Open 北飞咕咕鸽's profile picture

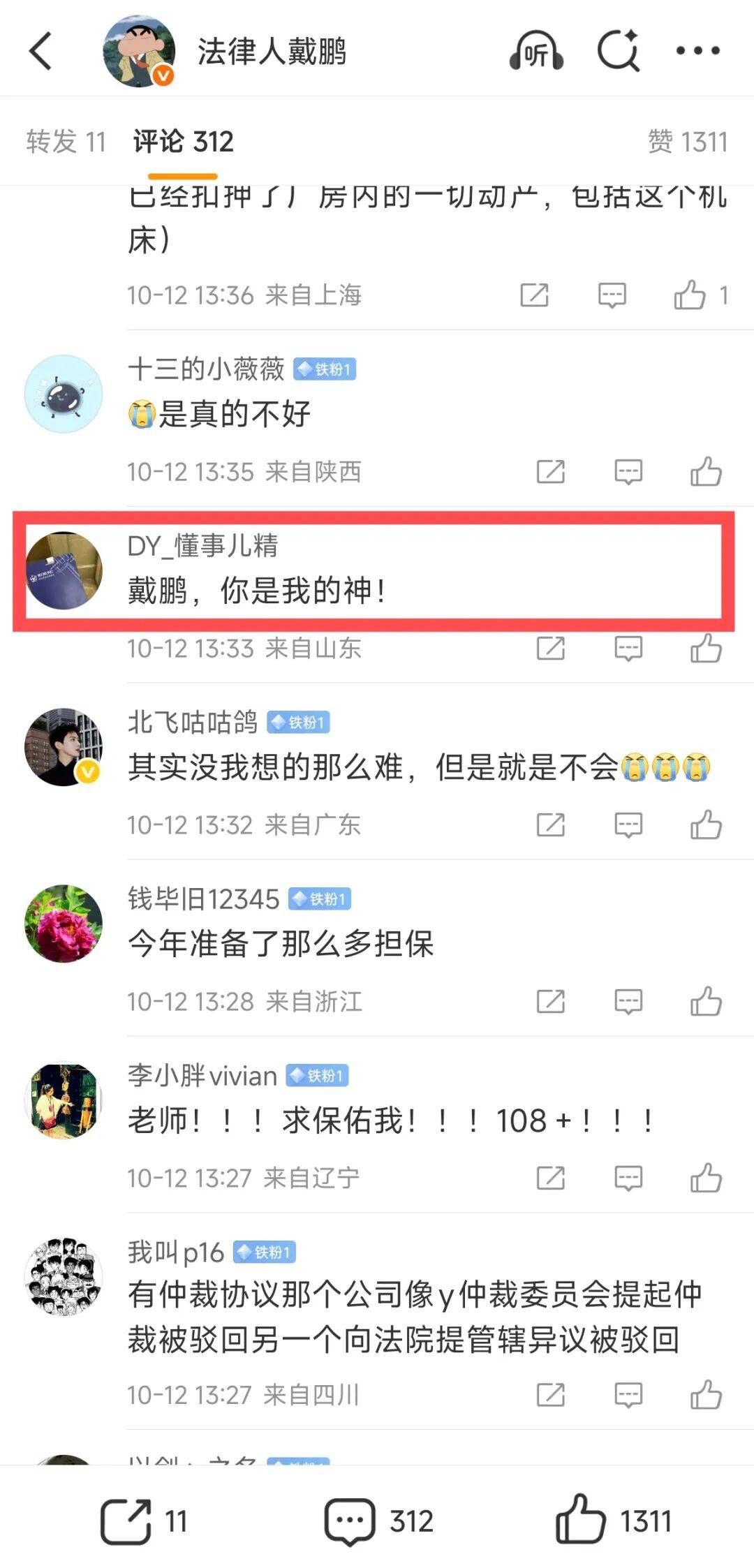64,747
